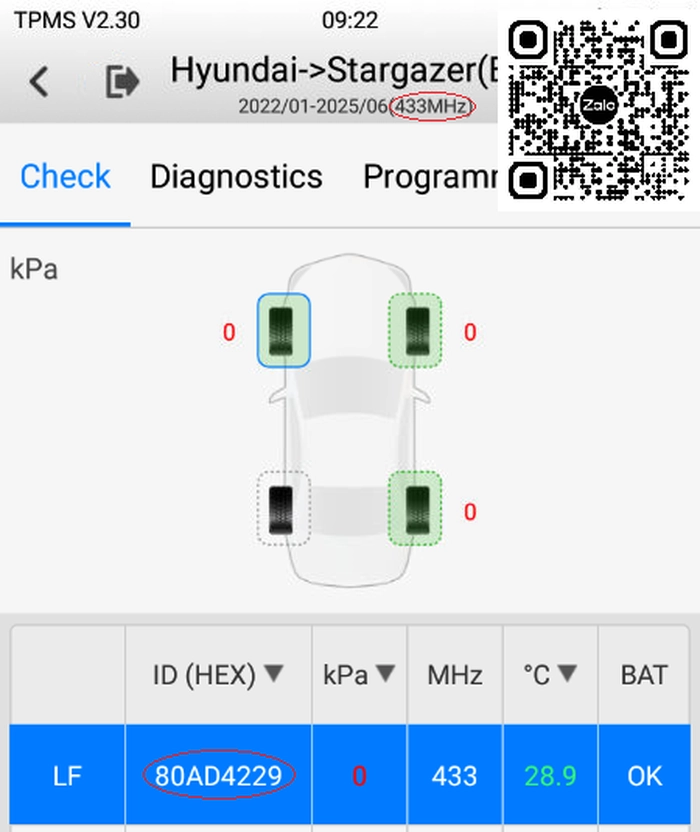Select the right rear tire

pyautogui.click(x=415, y=508)
